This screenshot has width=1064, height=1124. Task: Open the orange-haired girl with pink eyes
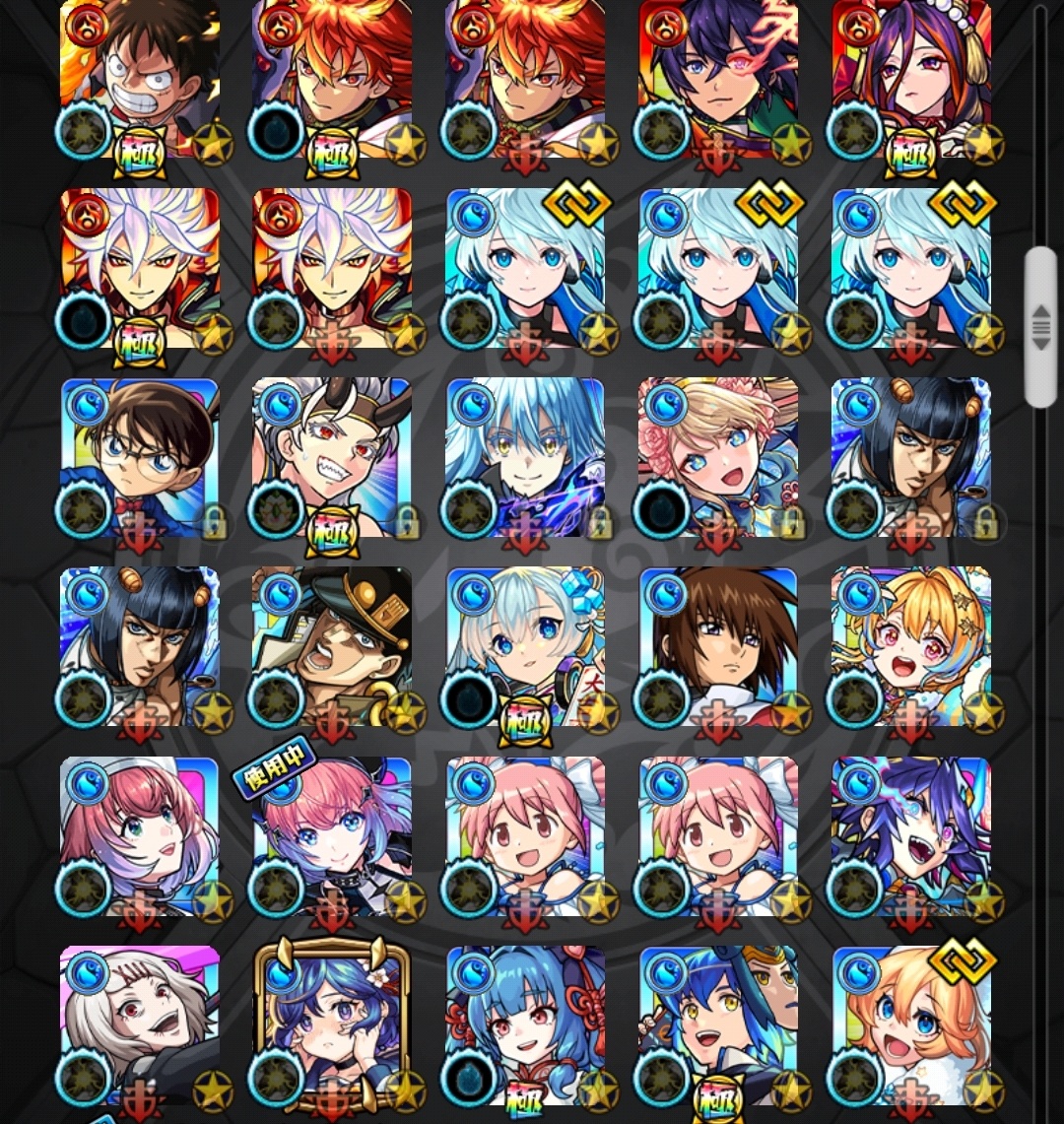click(910, 647)
